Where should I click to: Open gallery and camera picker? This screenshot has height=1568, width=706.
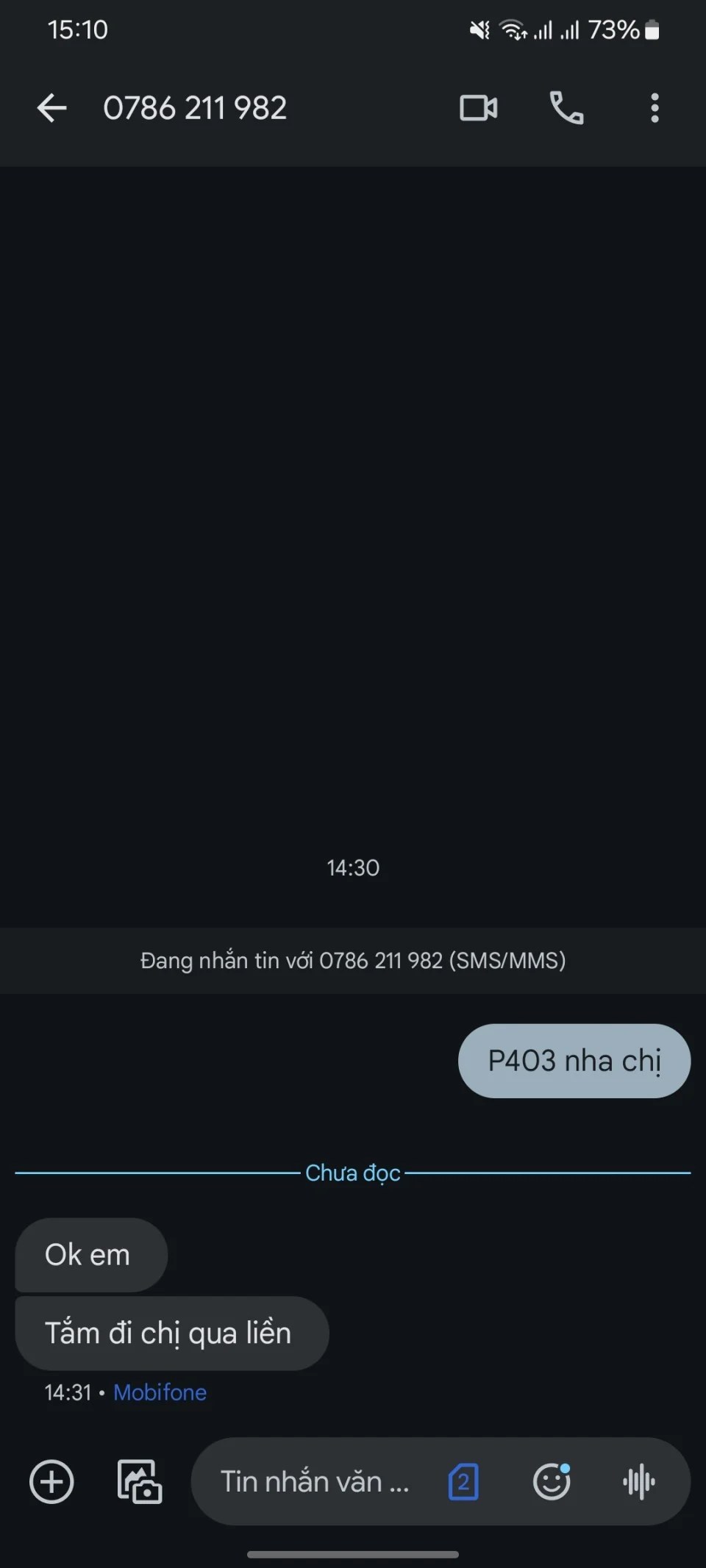coord(140,1481)
